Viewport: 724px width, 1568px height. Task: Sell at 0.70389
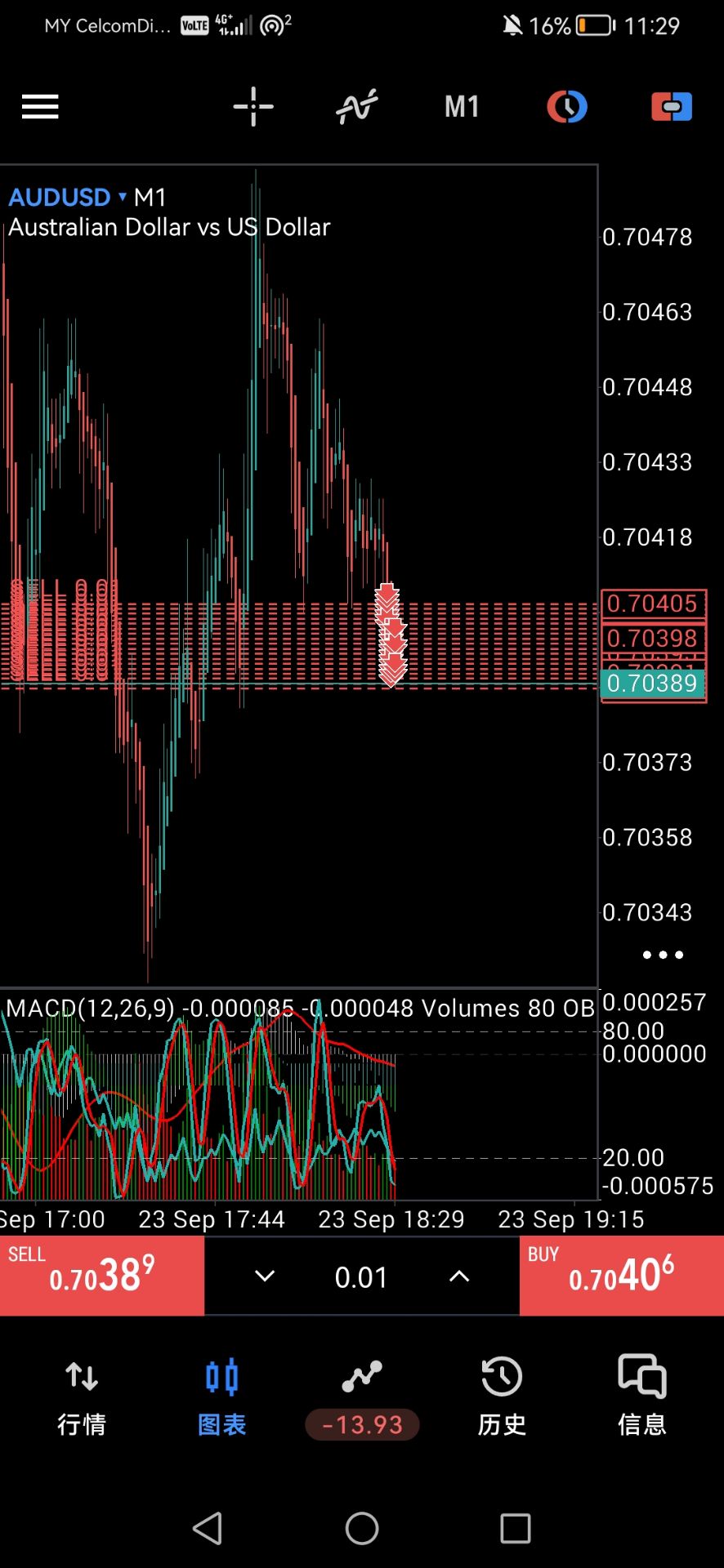click(102, 1276)
